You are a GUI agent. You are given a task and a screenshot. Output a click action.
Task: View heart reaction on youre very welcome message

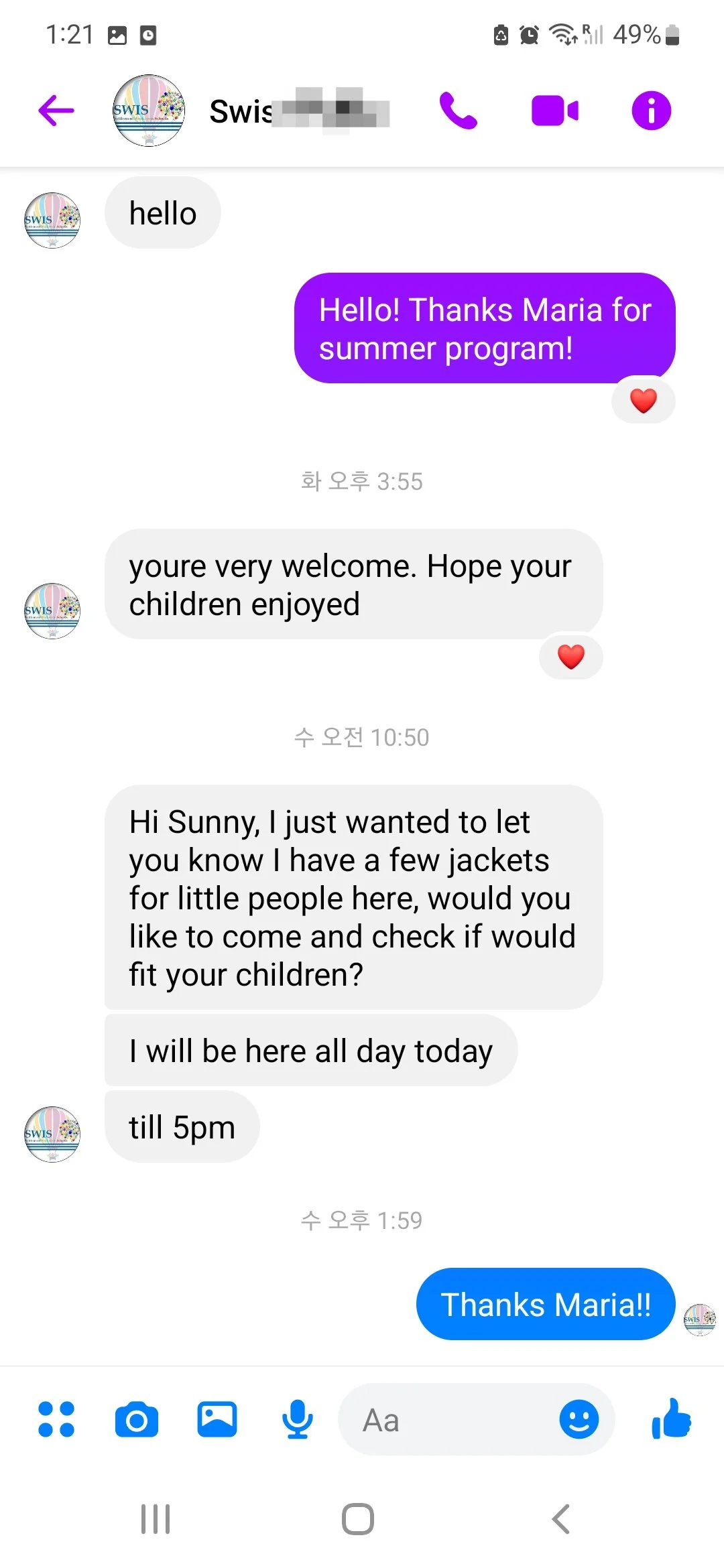(x=571, y=657)
